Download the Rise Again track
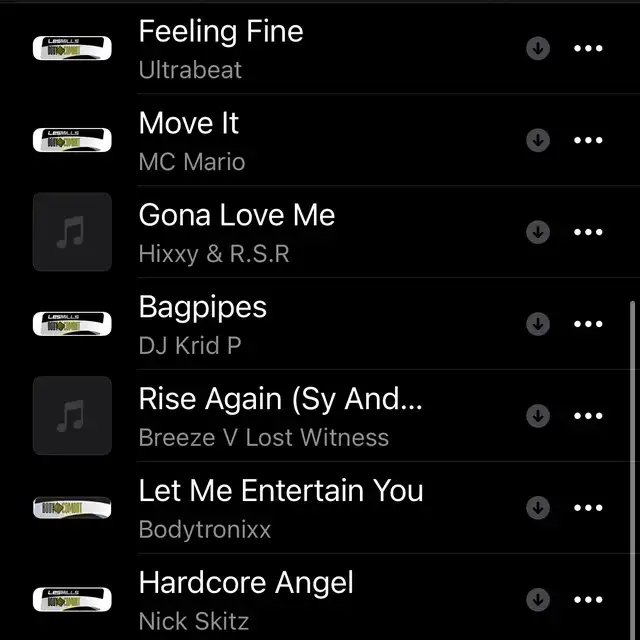The width and height of the screenshot is (640, 640). (538, 416)
